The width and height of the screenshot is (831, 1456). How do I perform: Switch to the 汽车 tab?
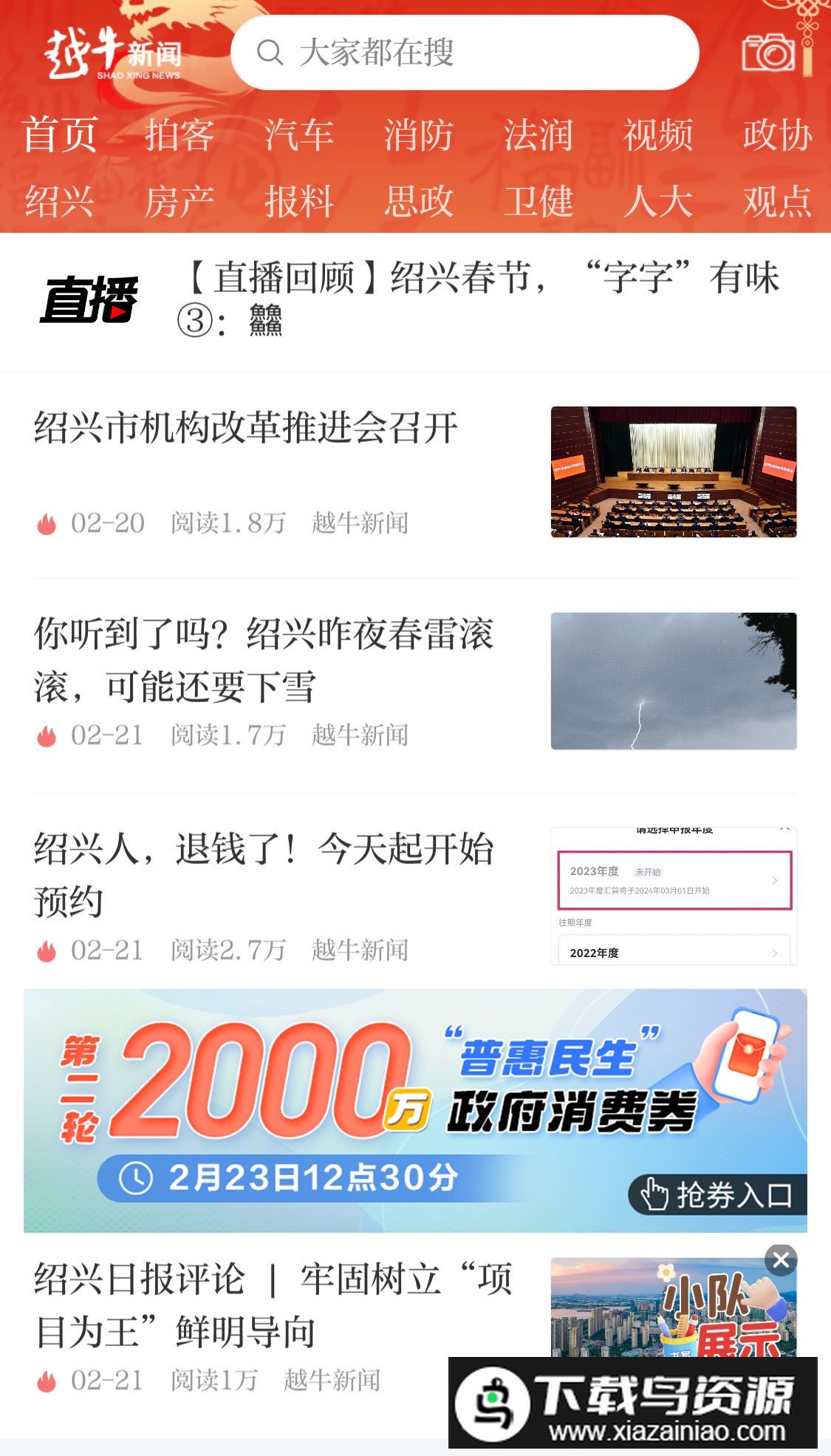(x=299, y=135)
